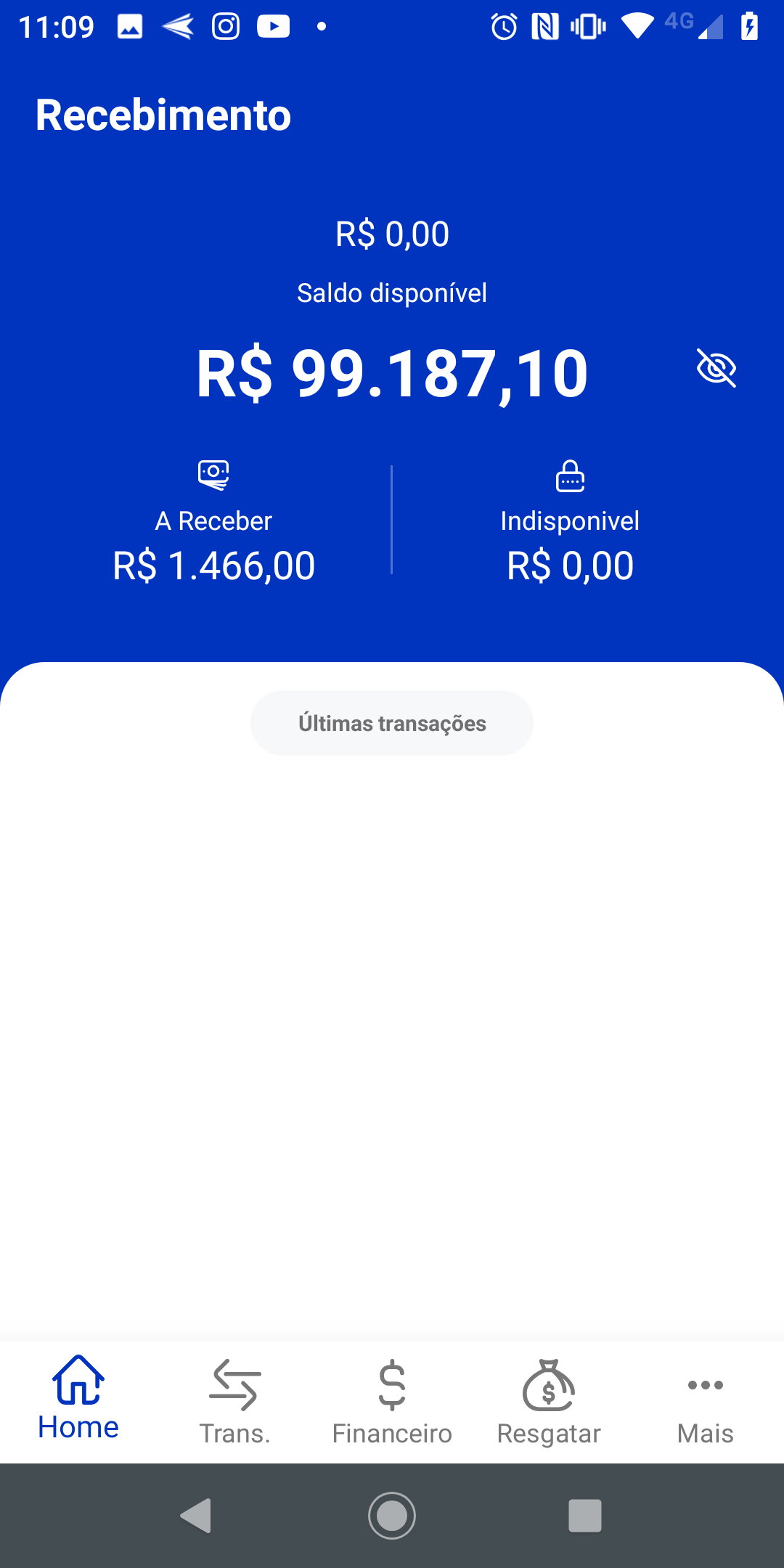Switch to the Trans. tab
The height and width of the screenshot is (1568, 784).
point(235,1402)
